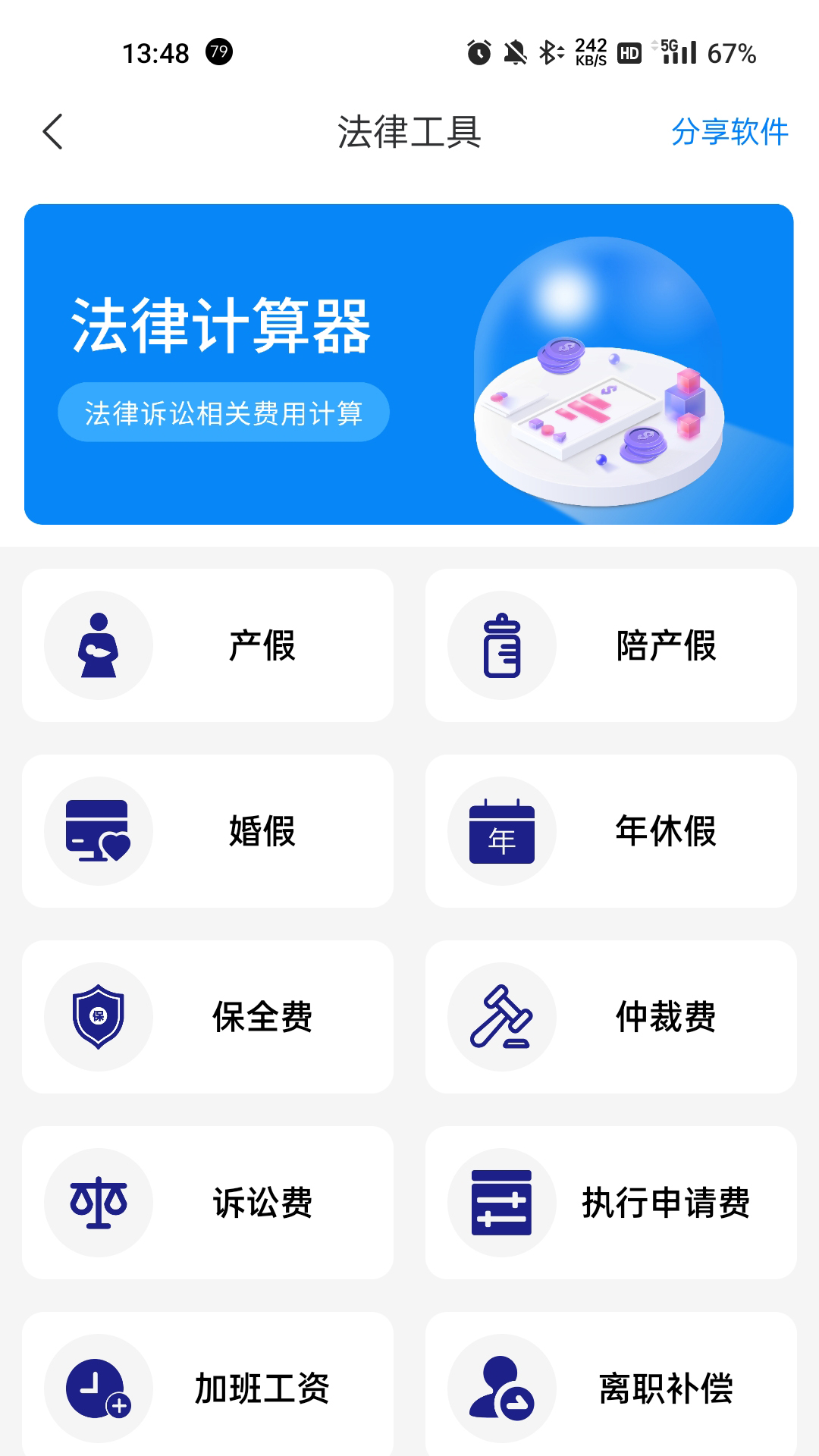Calculate 保全费

tap(208, 1017)
